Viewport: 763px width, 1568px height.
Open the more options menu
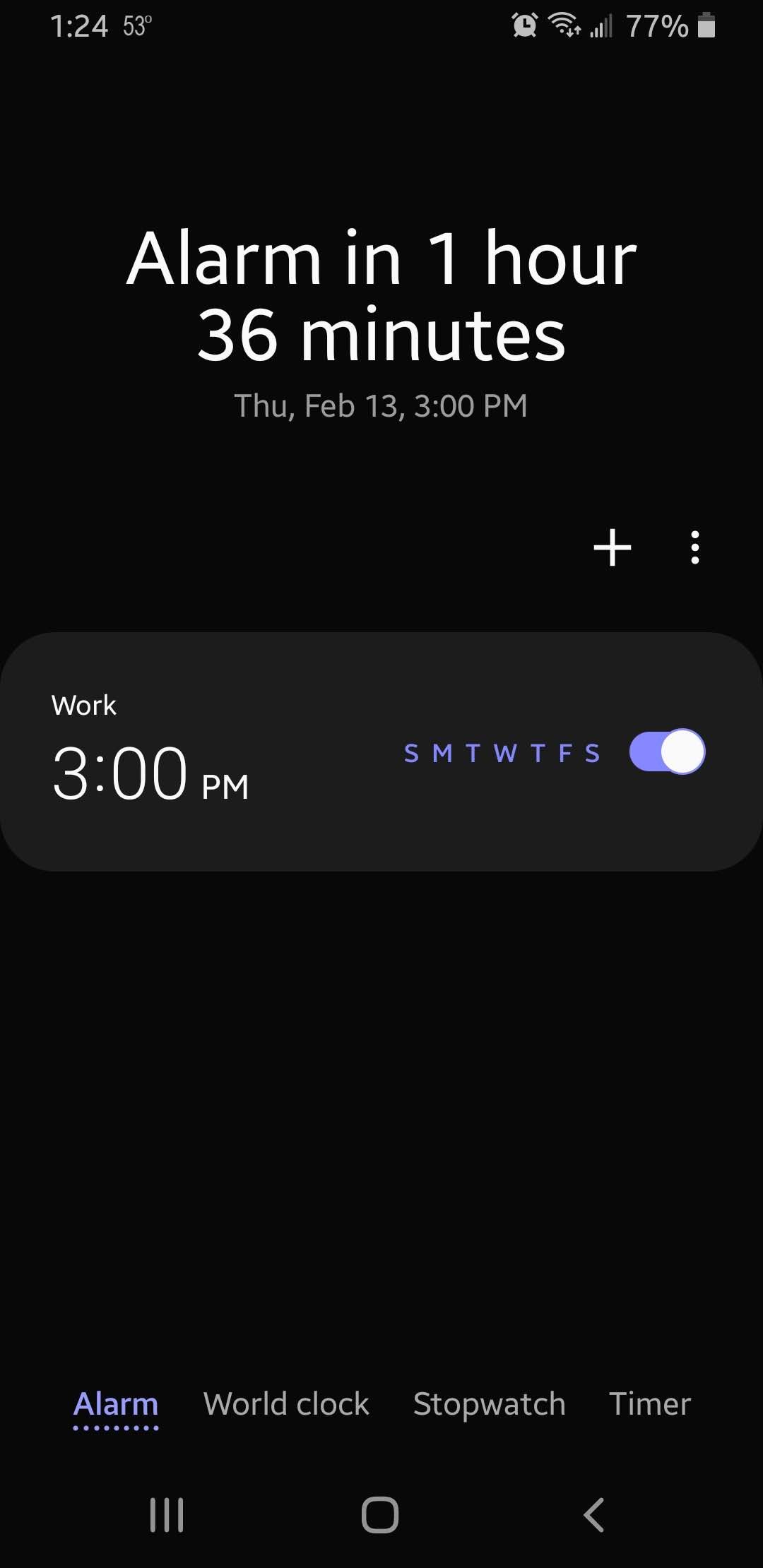[695, 547]
